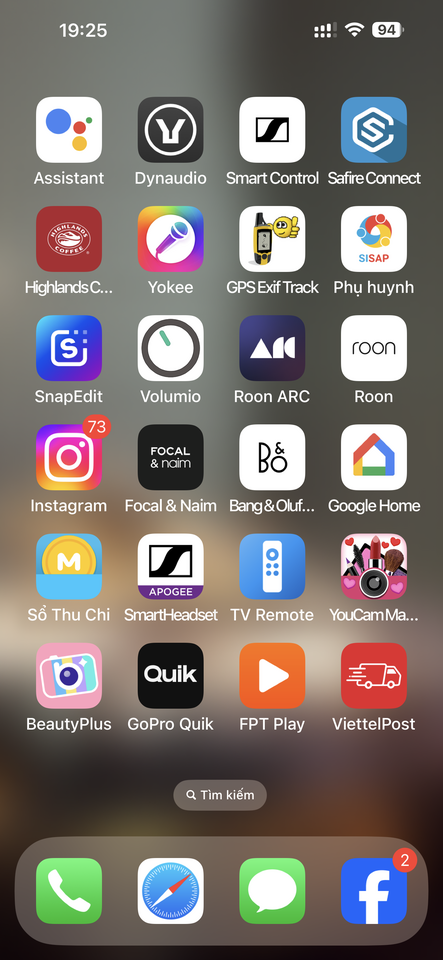Open Safire Connect
This screenshot has height=960, width=443.
374,130
